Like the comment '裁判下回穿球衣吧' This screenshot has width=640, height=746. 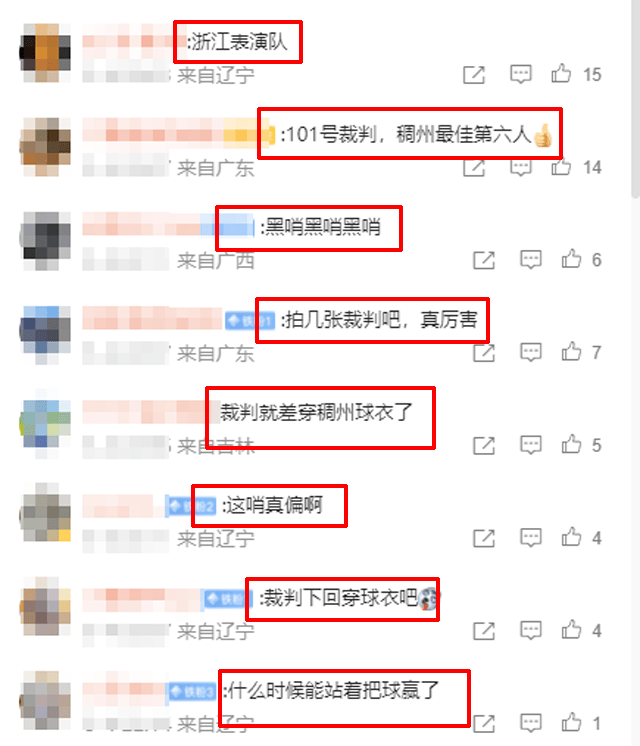[x=571, y=631]
